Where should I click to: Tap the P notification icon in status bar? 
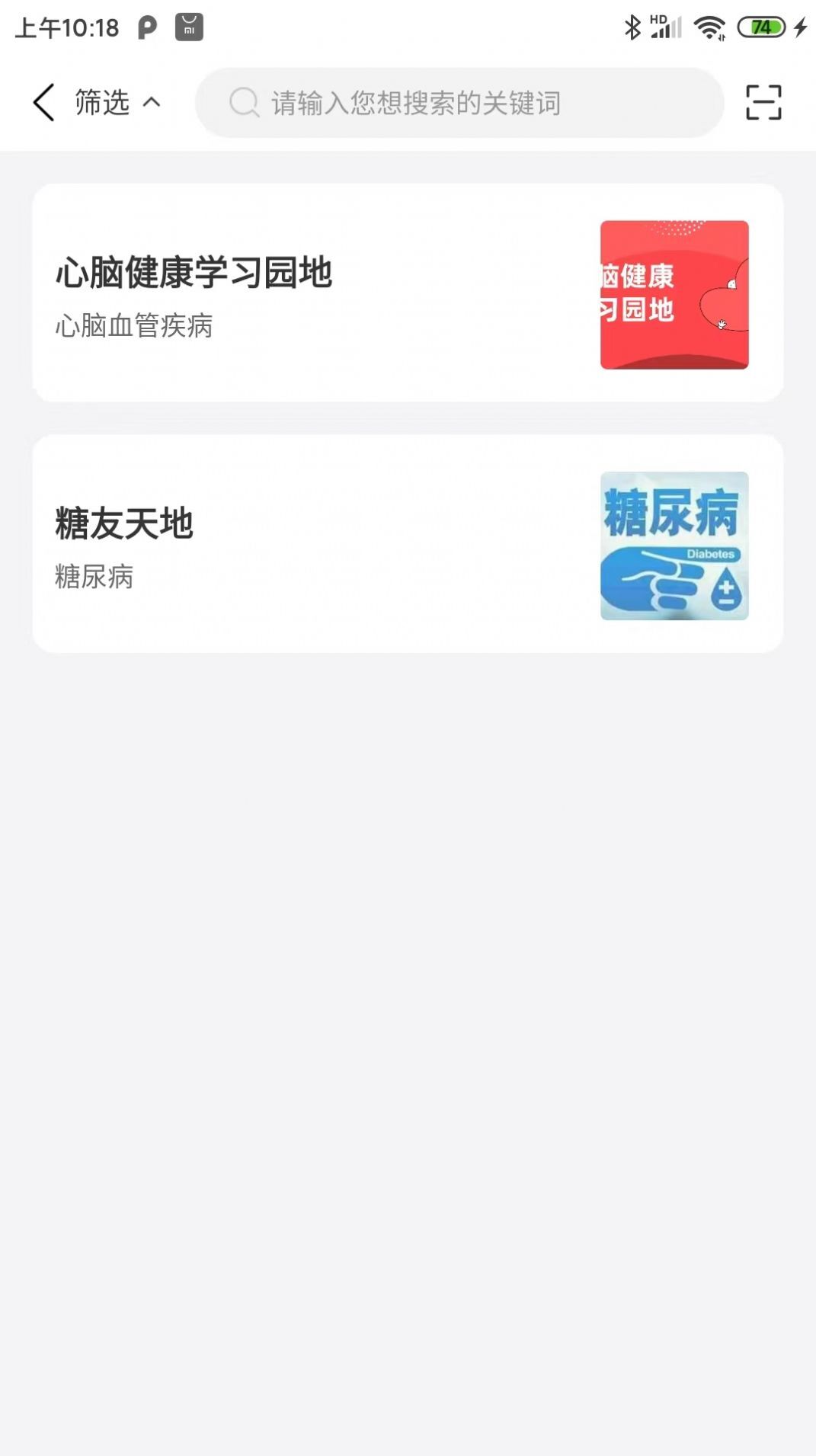[146, 27]
